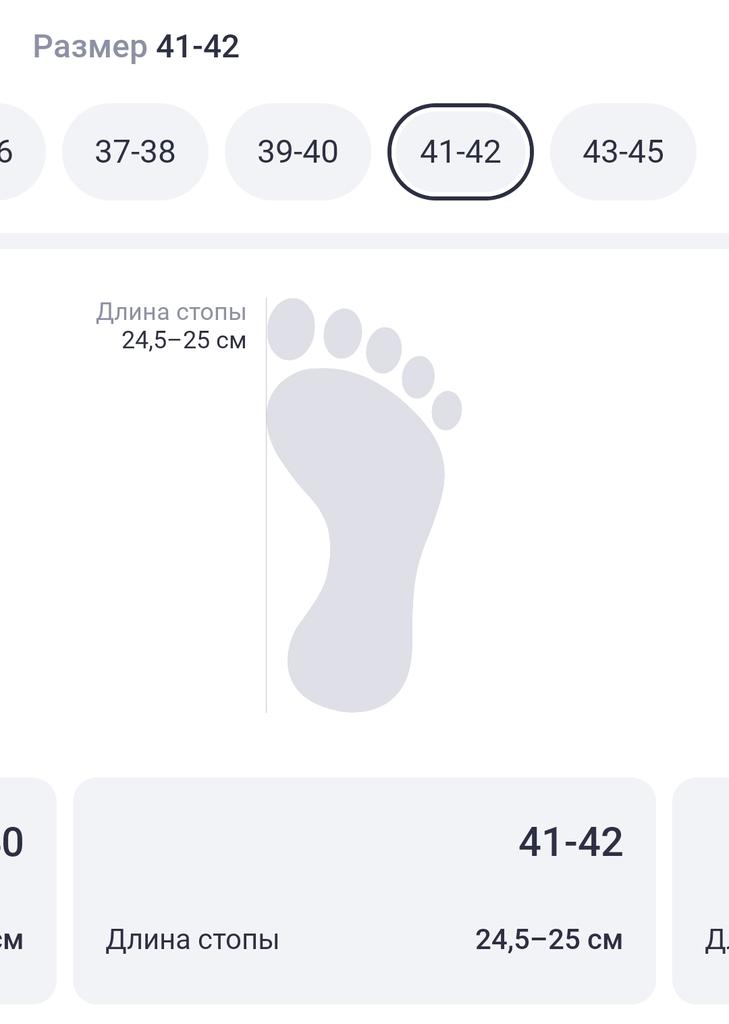Open the 41-42 foot length card
This screenshot has height=1024, width=729.
(364, 890)
